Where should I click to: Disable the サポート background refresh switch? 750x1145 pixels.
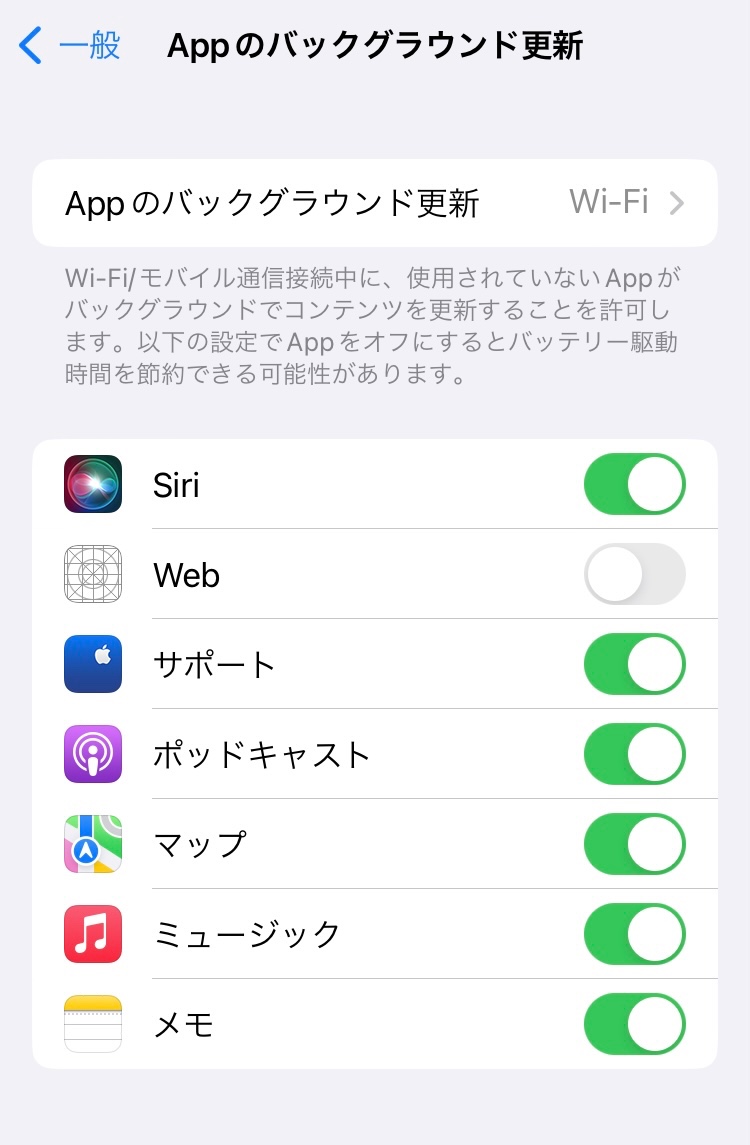[634, 665]
